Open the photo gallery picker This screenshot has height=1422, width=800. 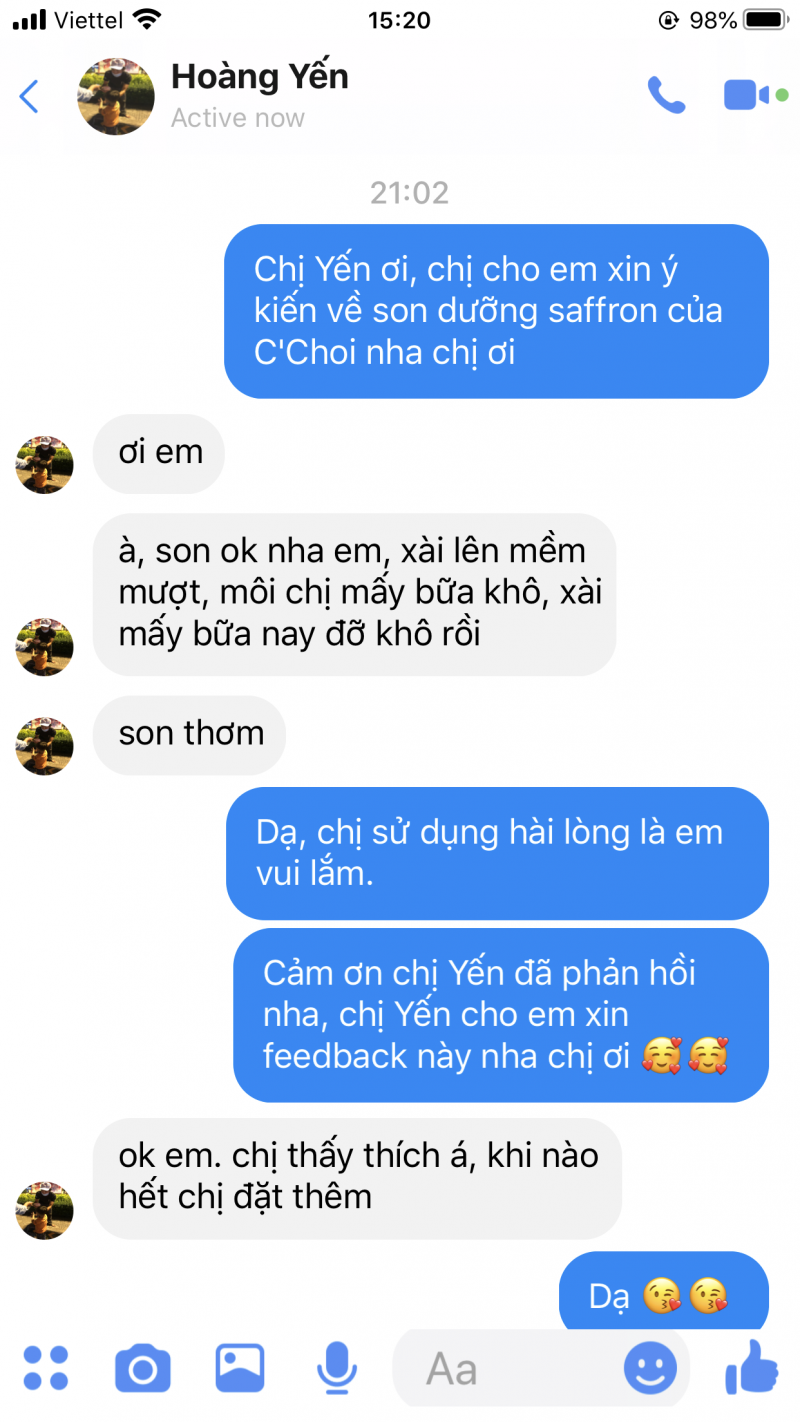point(240,1368)
